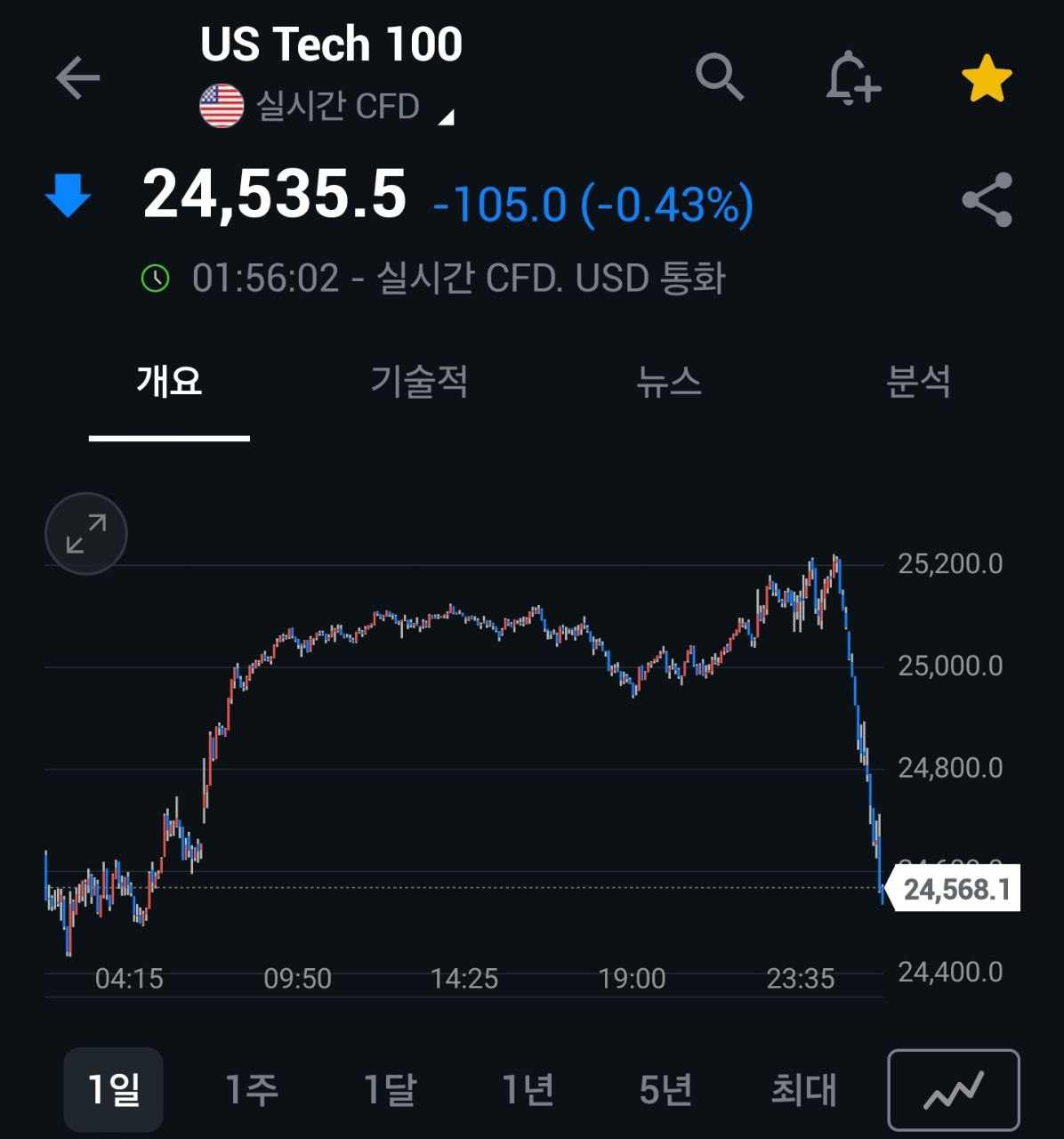Add a price alert with the bell
The height and width of the screenshot is (1139, 1064).
tap(852, 78)
